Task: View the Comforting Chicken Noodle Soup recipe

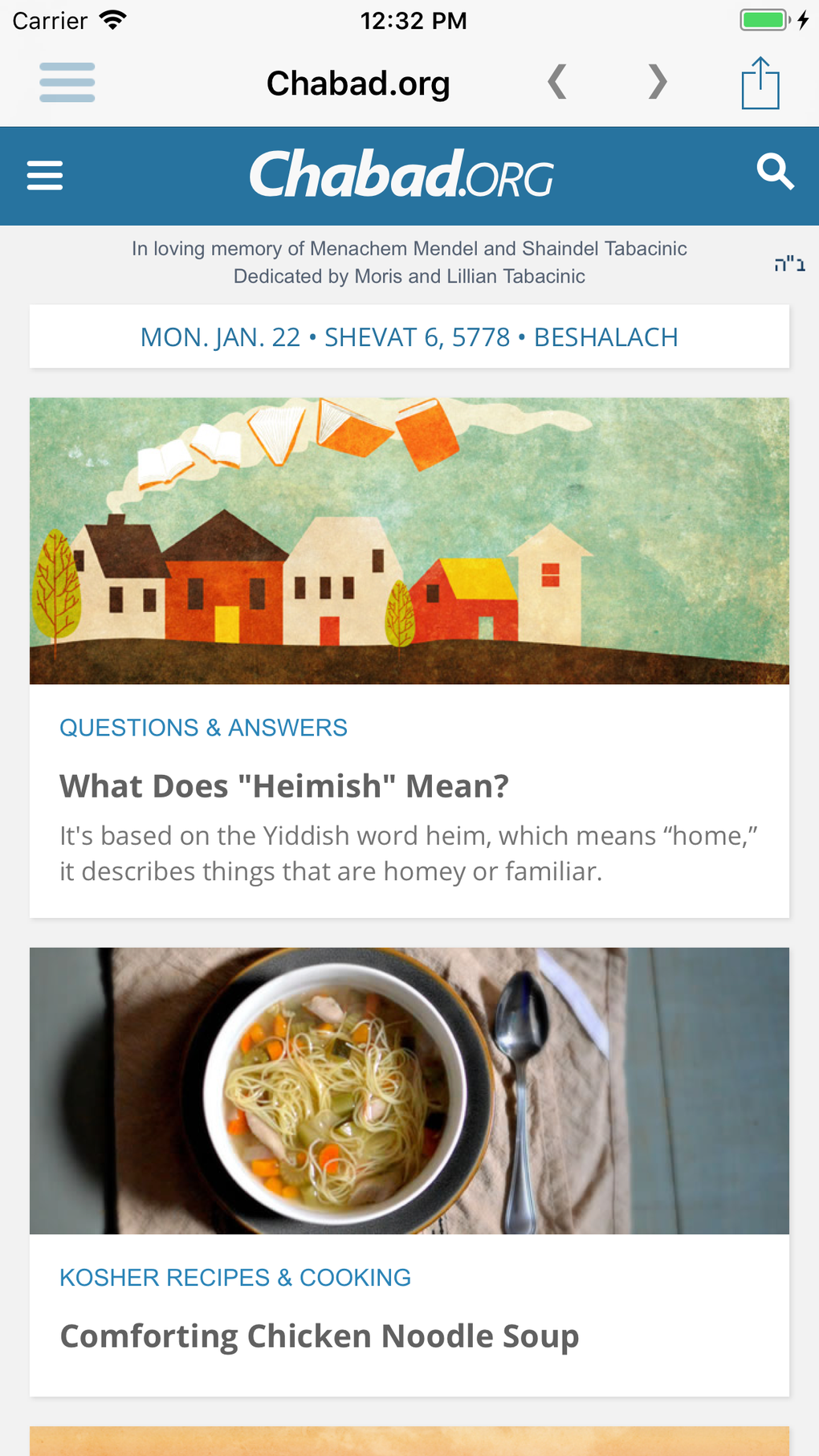Action: click(x=320, y=1336)
